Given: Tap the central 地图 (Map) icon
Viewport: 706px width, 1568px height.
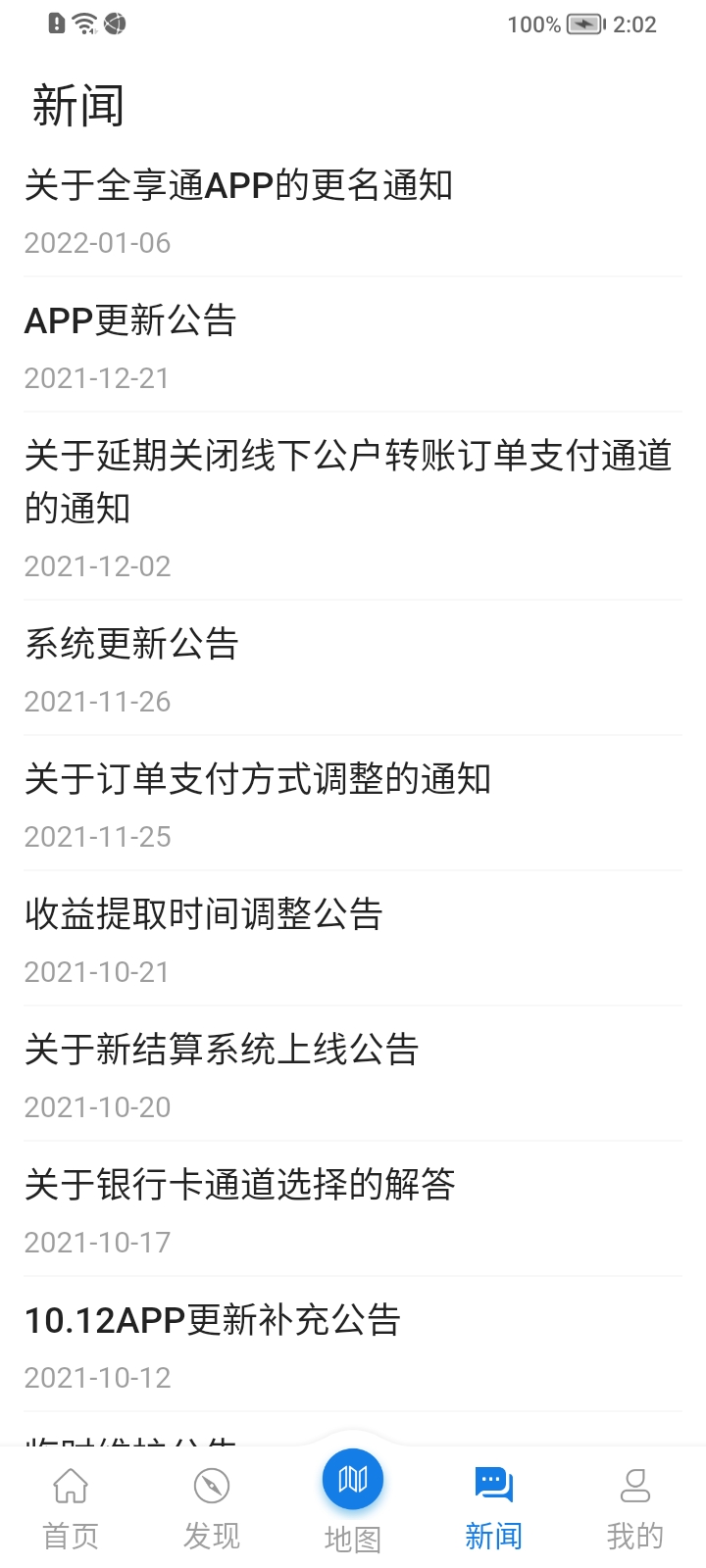Looking at the screenshot, I should [352, 1480].
